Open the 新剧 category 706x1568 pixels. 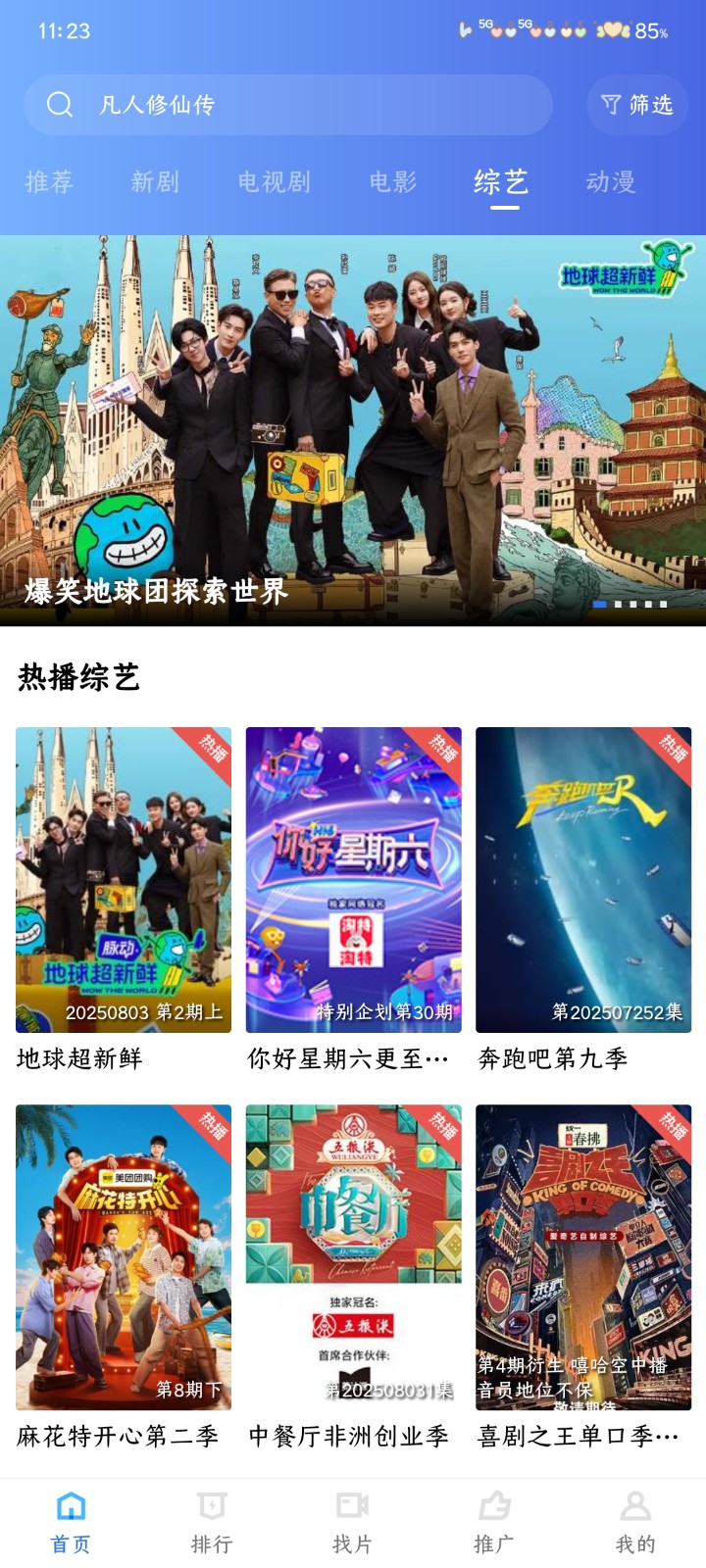[155, 181]
